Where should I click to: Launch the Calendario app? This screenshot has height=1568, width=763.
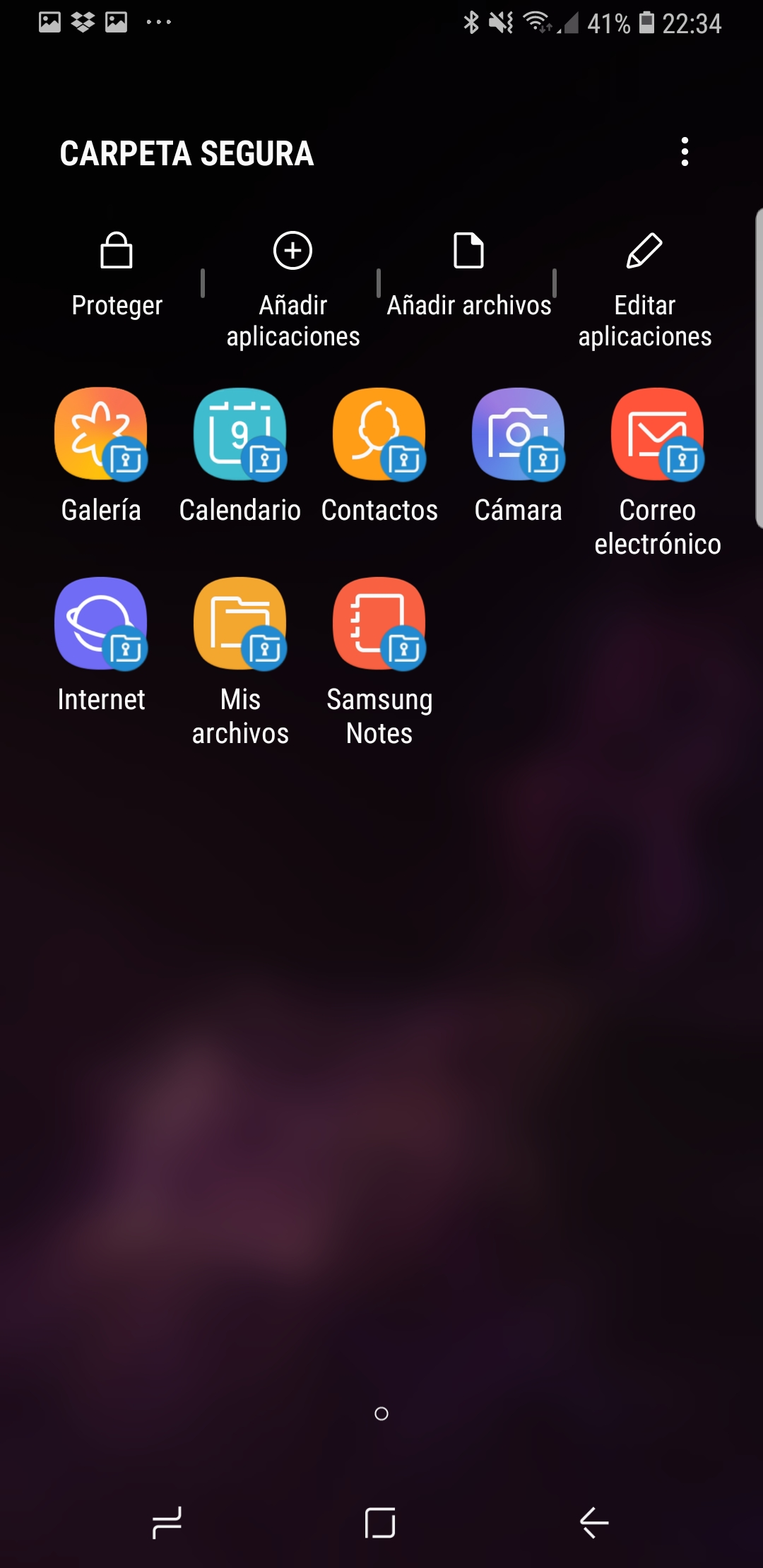tap(240, 456)
